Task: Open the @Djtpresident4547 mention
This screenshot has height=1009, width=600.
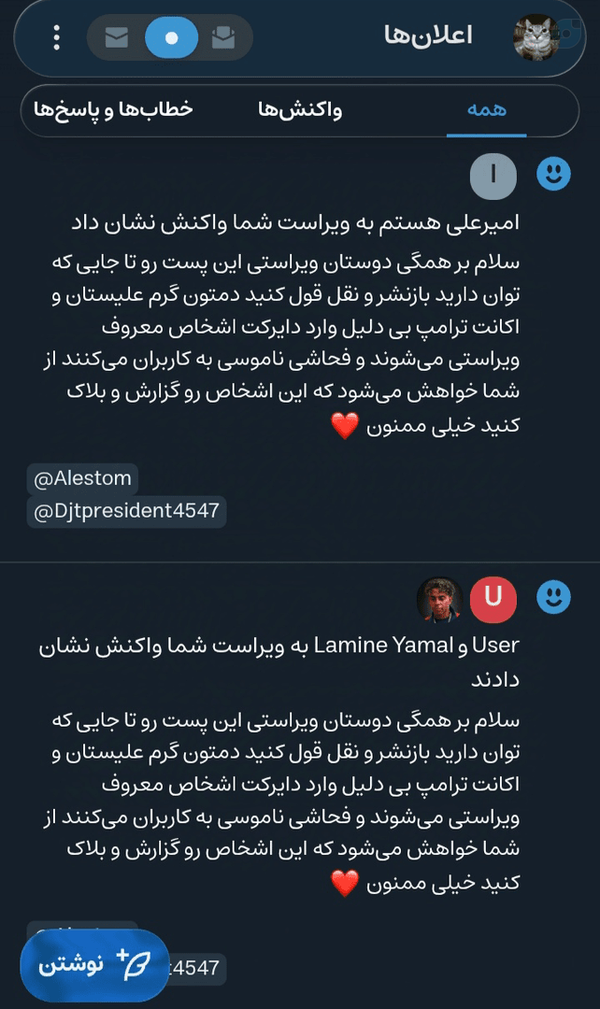Action: pyautogui.click(x=126, y=512)
